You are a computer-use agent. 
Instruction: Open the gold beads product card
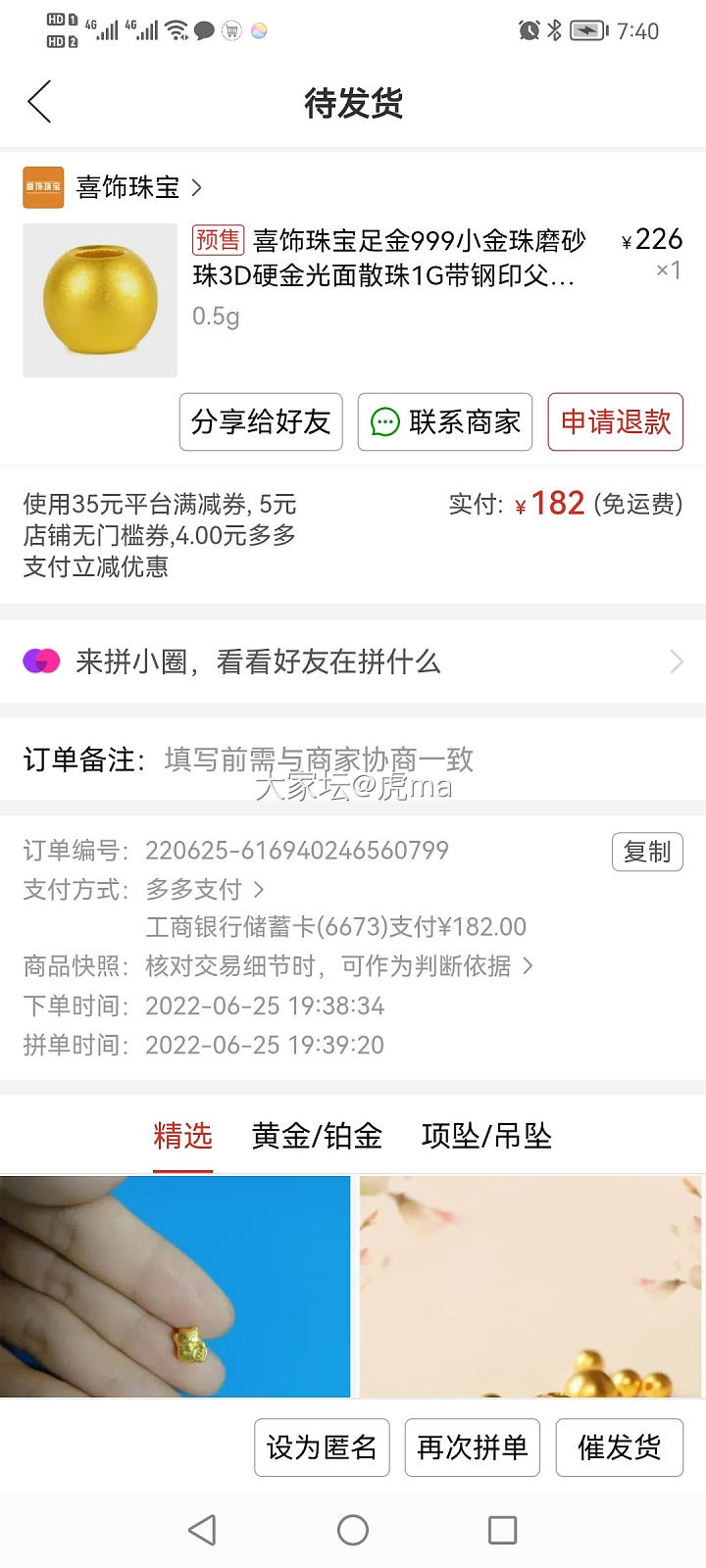530,1286
